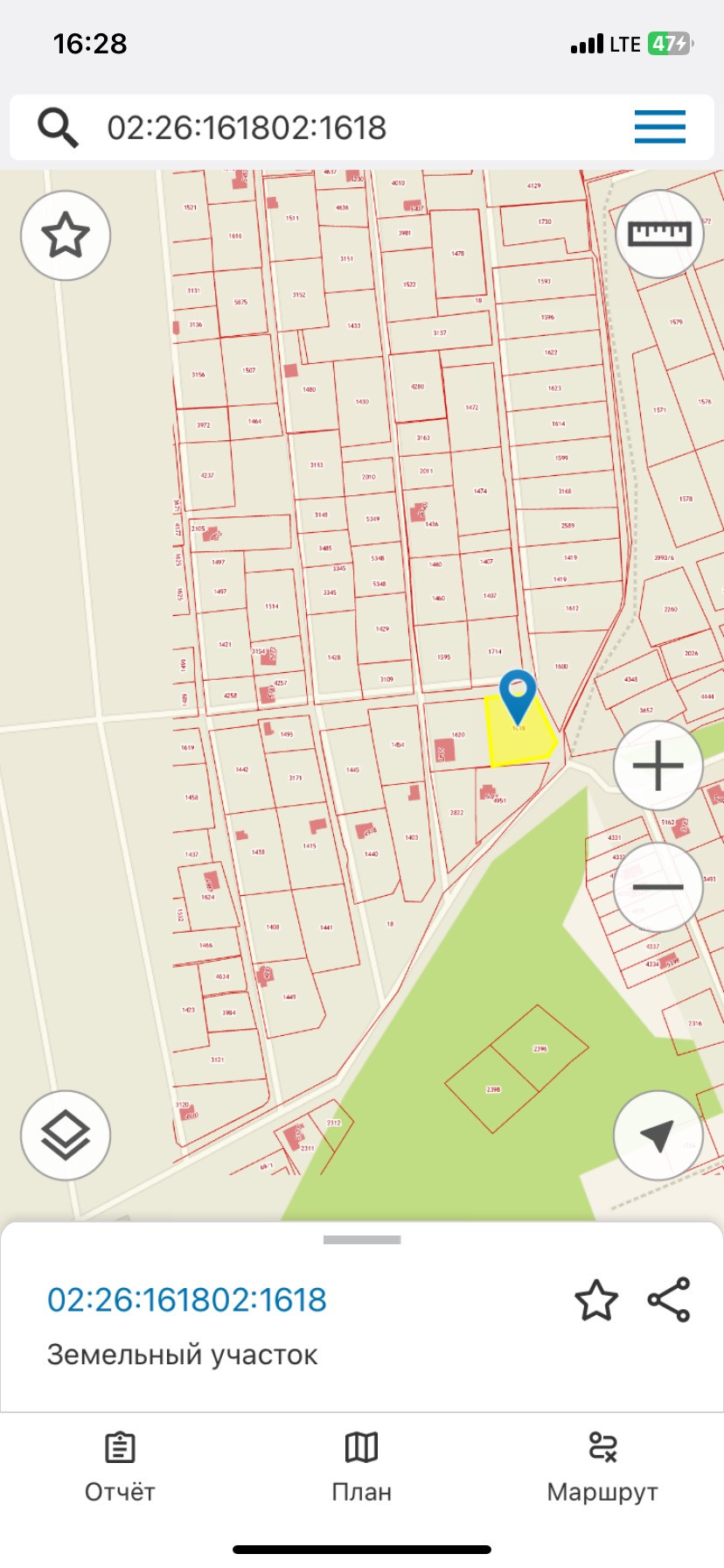
Task: Center map on my location
Action: [x=658, y=1135]
